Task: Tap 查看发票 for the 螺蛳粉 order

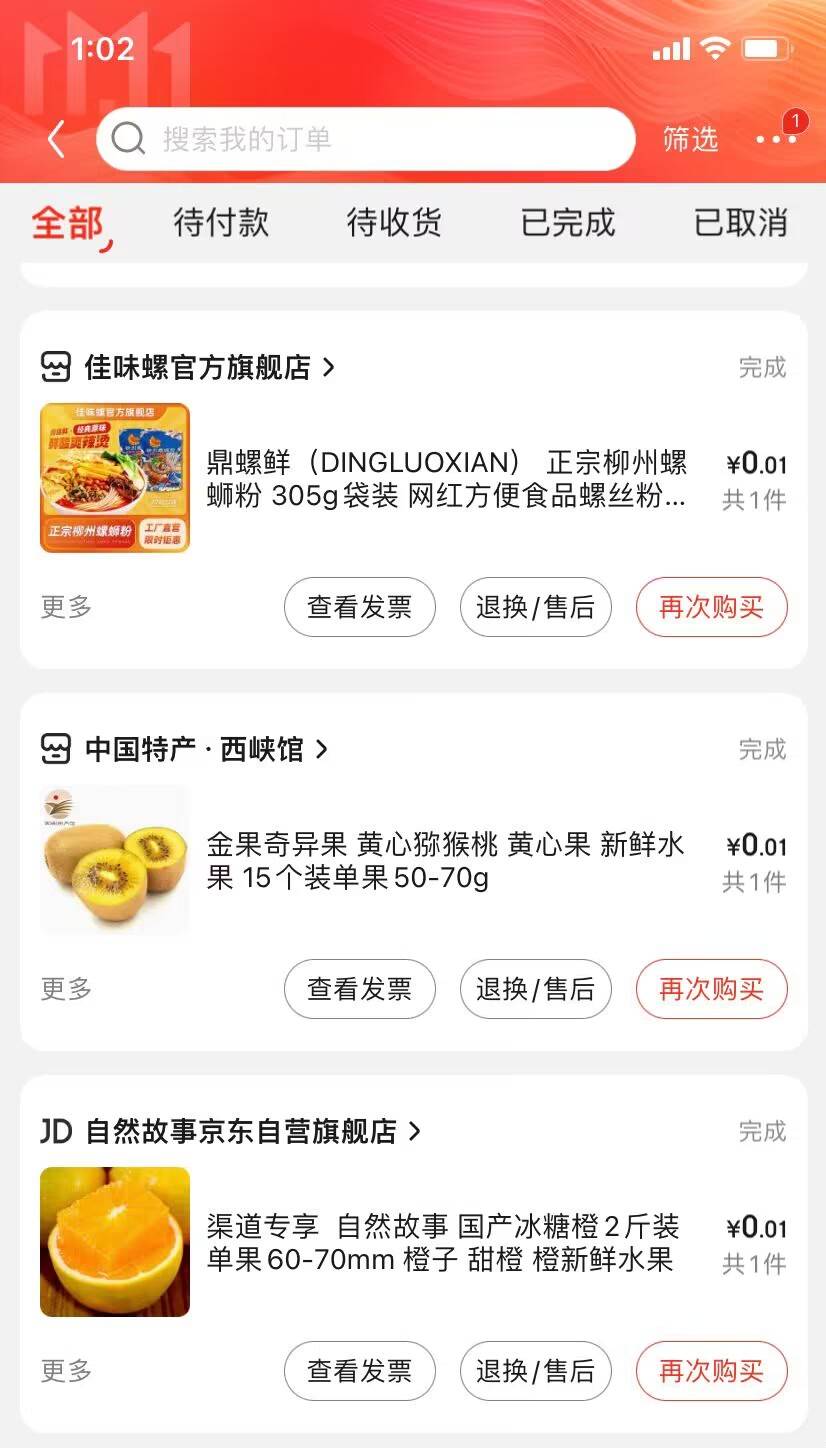Action: [360, 607]
